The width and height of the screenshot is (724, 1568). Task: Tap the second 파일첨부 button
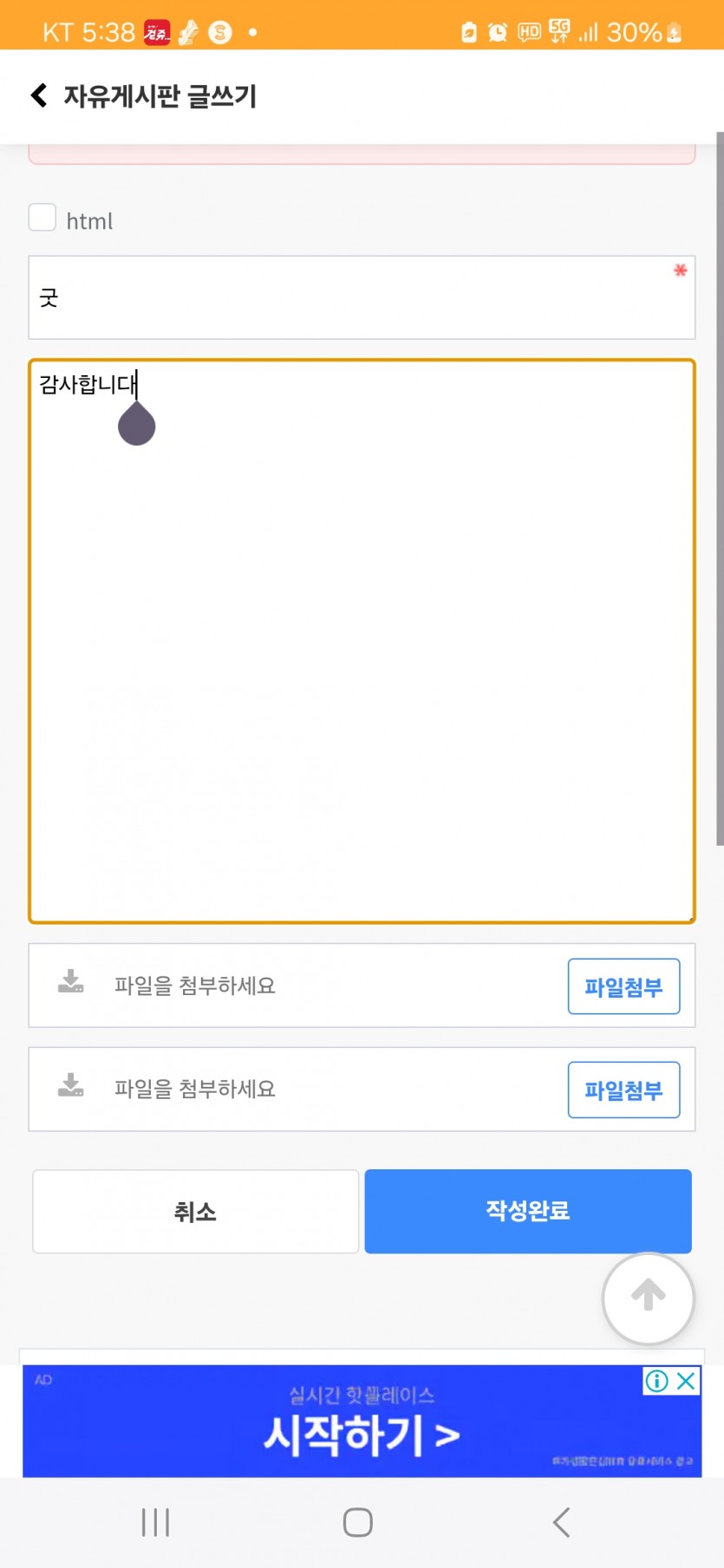(x=623, y=1090)
